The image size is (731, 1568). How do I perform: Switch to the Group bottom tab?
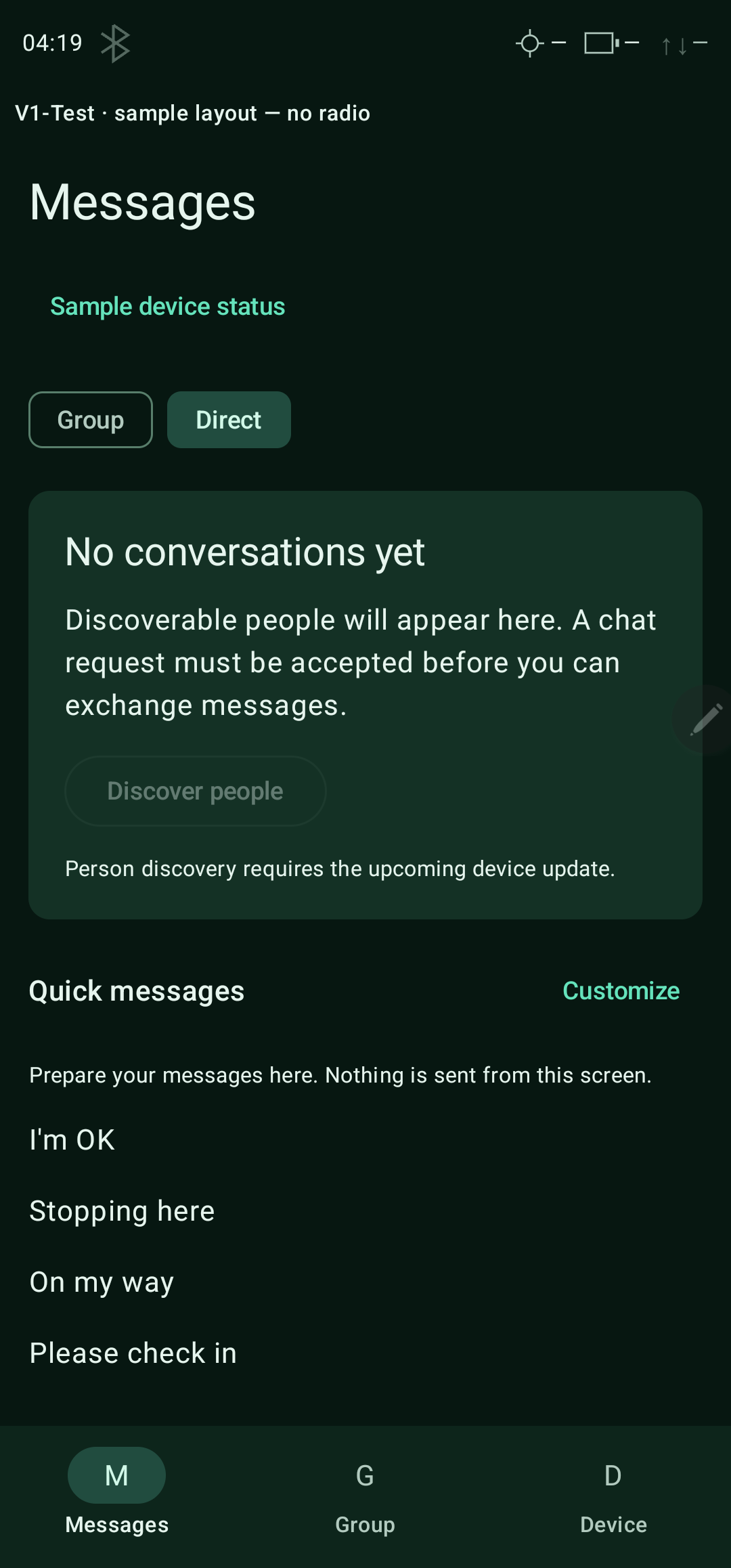point(365,1494)
